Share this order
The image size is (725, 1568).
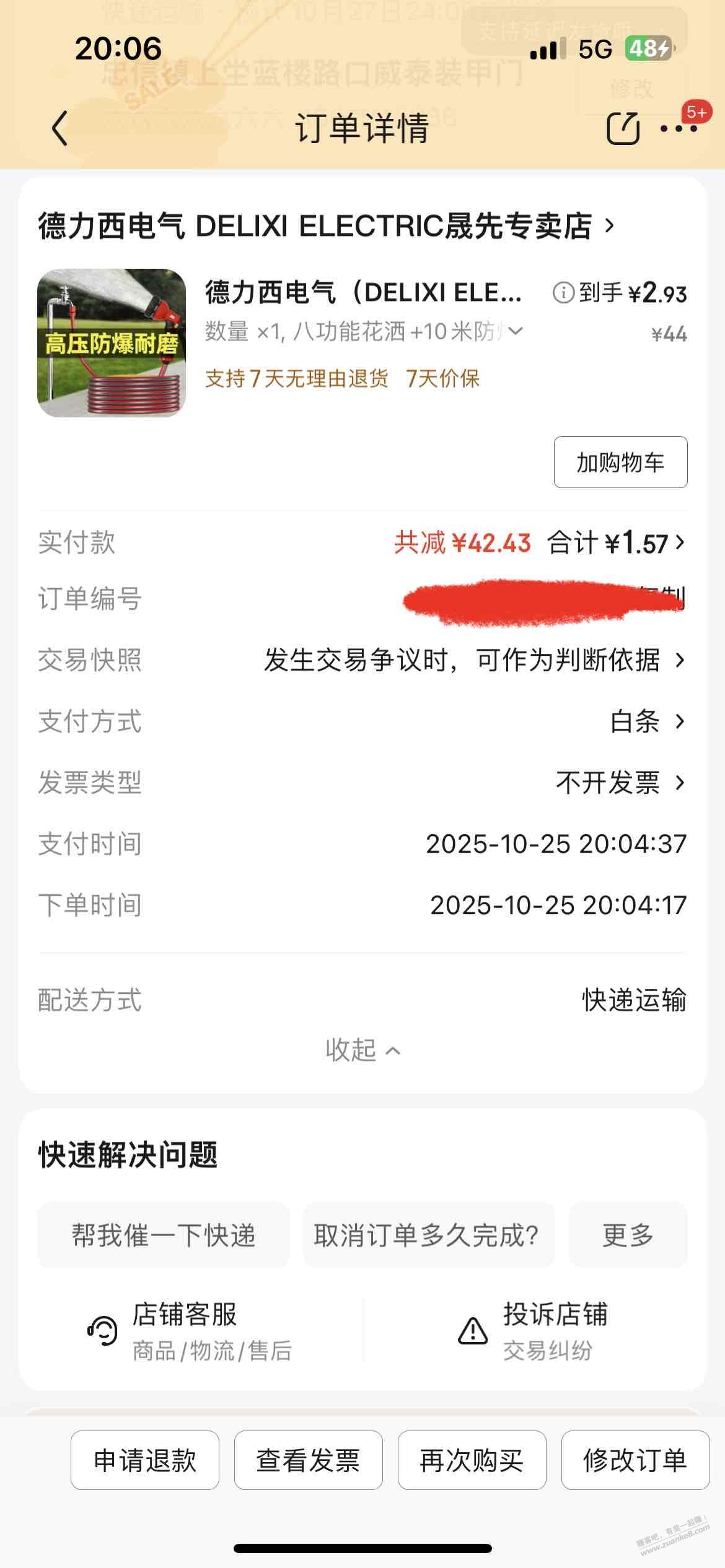click(x=622, y=129)
